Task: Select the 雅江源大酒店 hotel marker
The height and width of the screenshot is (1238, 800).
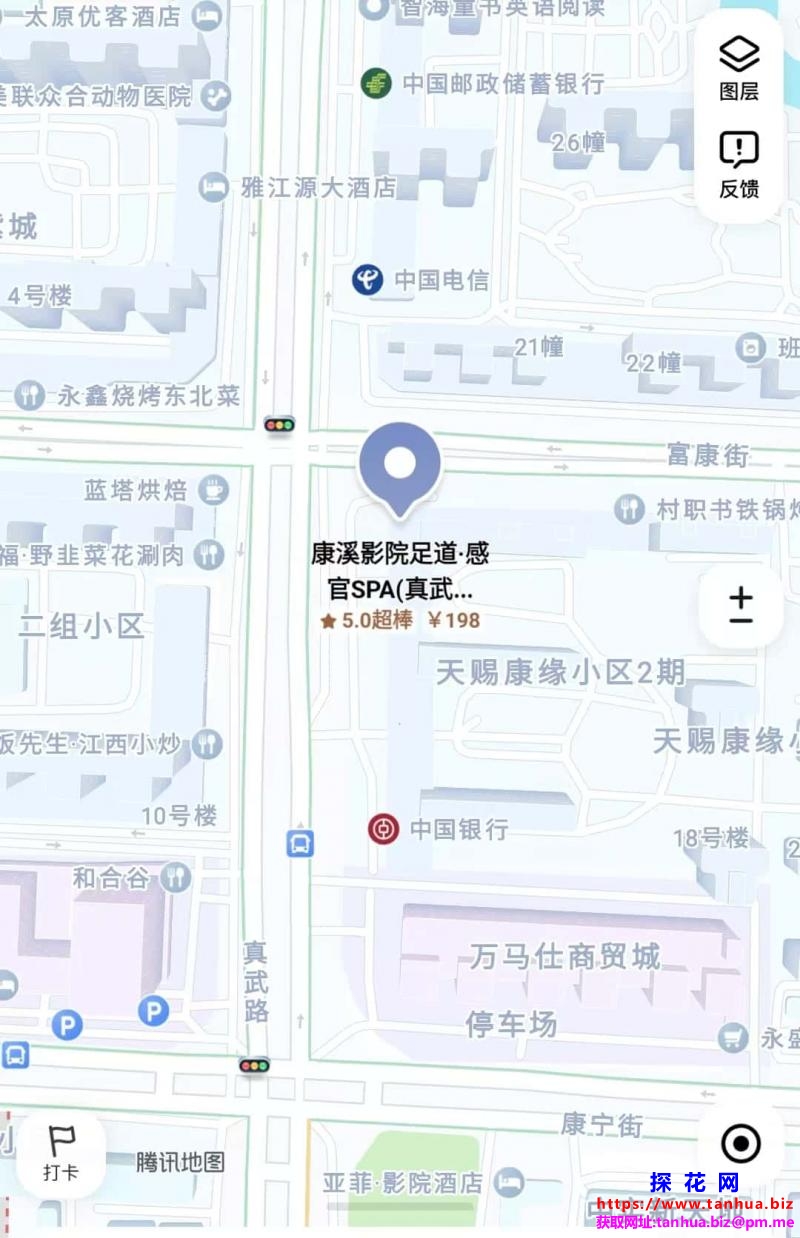Action: [213, 187]
